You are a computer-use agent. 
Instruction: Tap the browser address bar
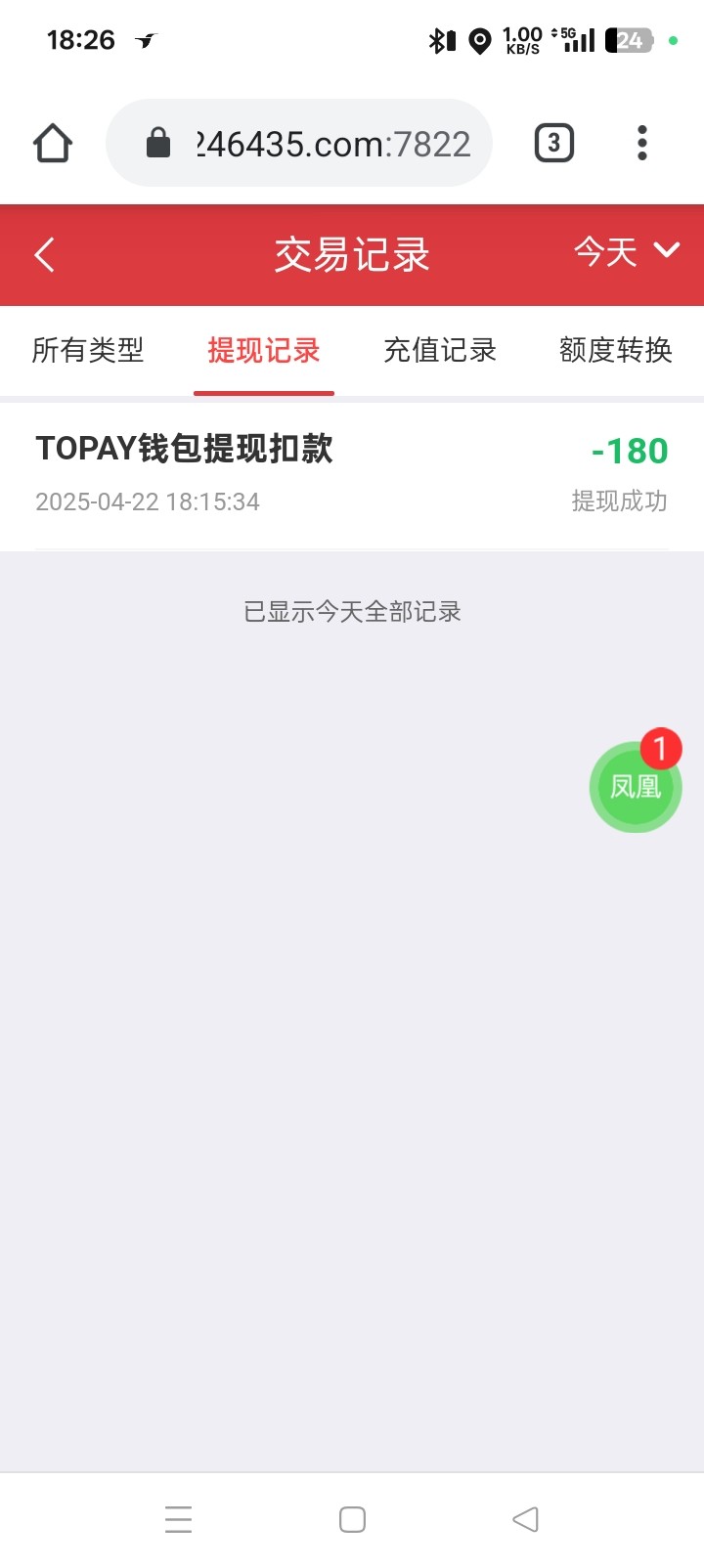[x=299, y=144]
